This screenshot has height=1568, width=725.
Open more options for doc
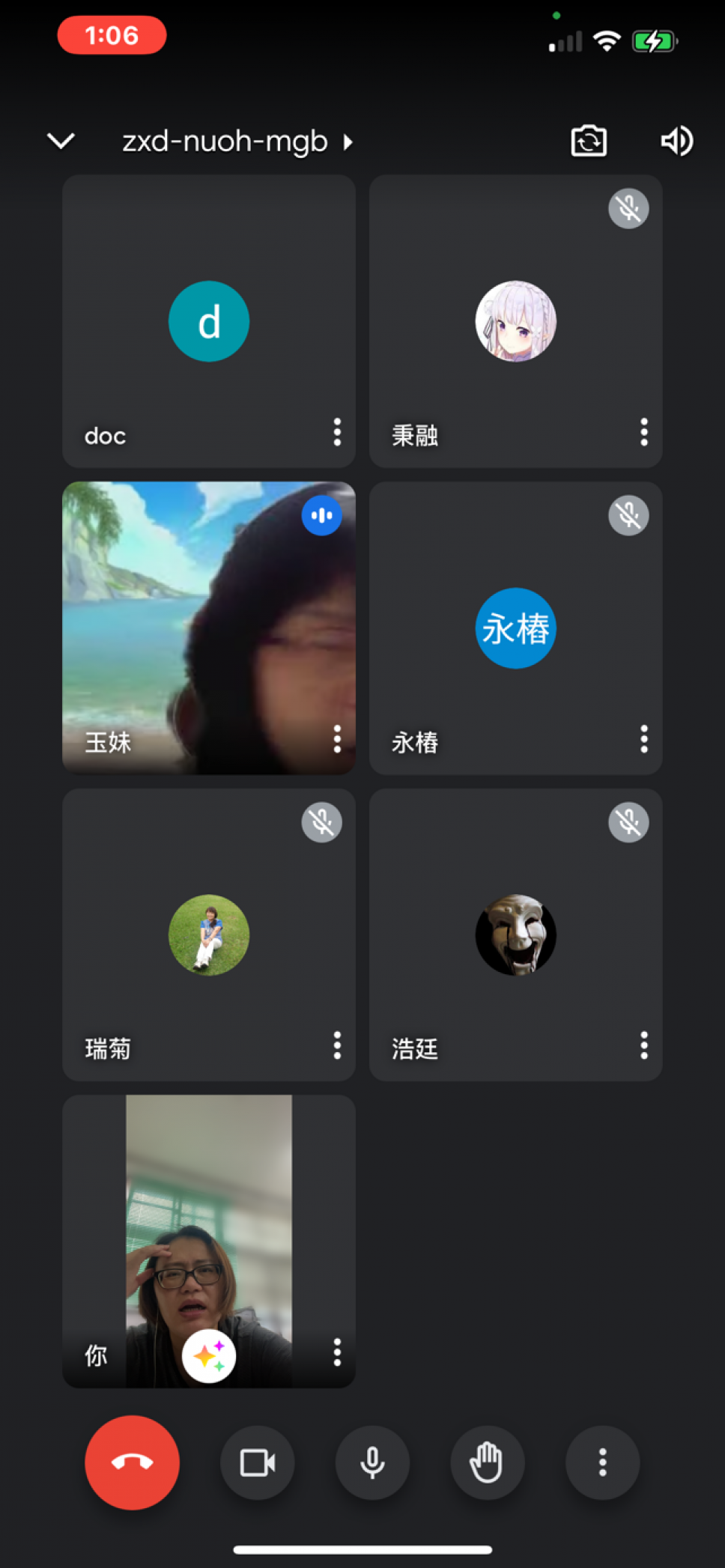pyautogui.click(x=337, y=432)
